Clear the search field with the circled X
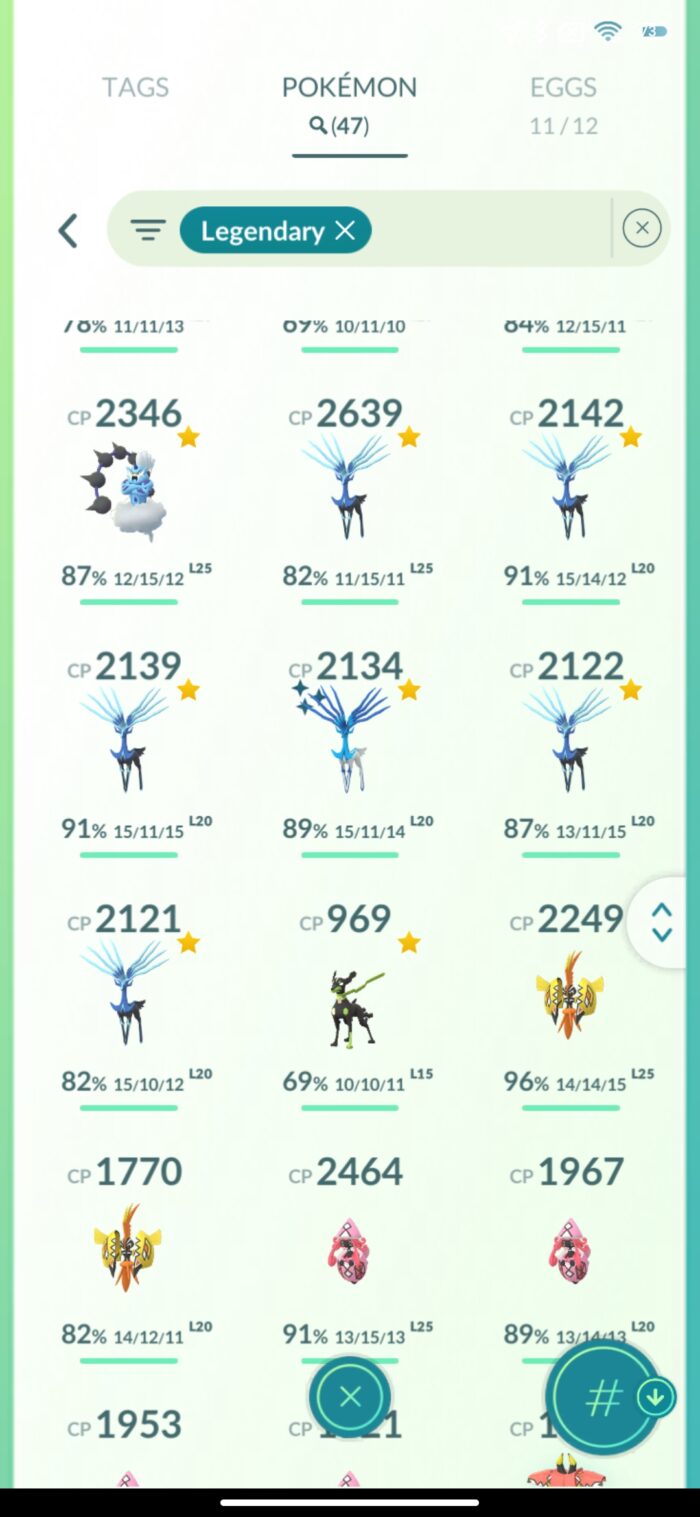The image size is (700, 1517). click(x=641, y=229)
